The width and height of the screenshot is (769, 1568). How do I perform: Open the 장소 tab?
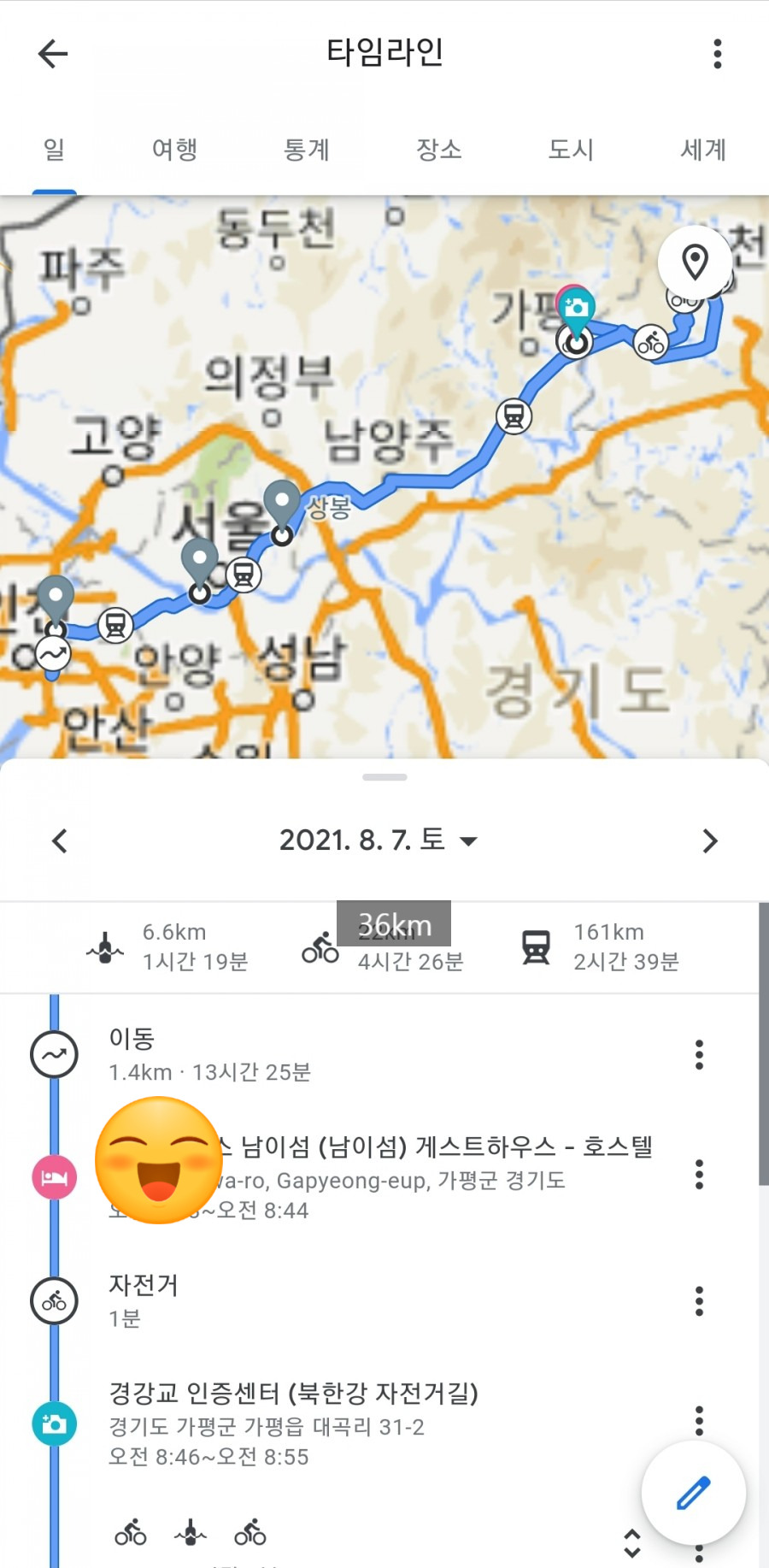click(438, 149)
